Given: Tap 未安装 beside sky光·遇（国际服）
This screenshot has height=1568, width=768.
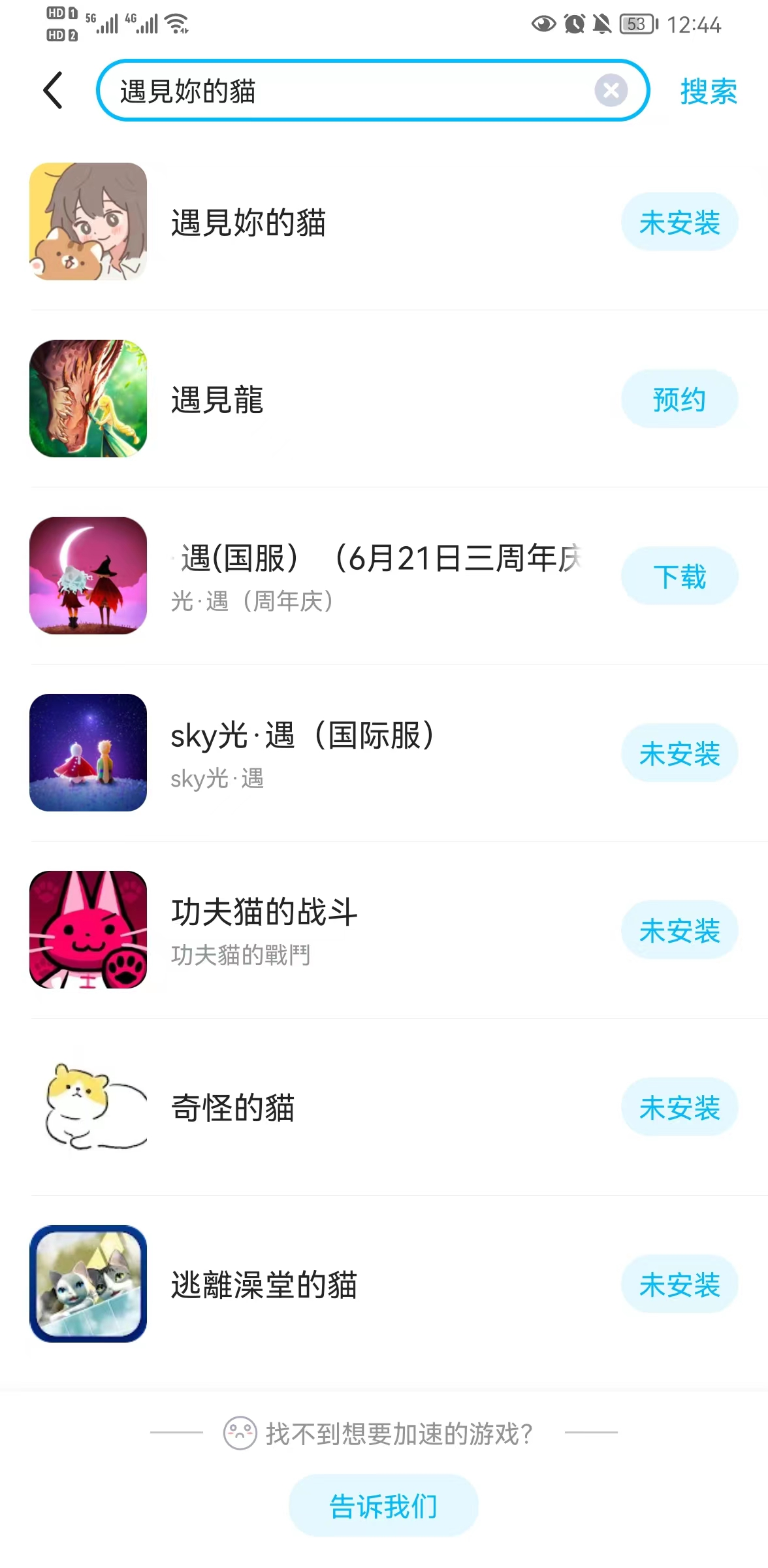Looking at the screenshot, I should tap(679, 753).
